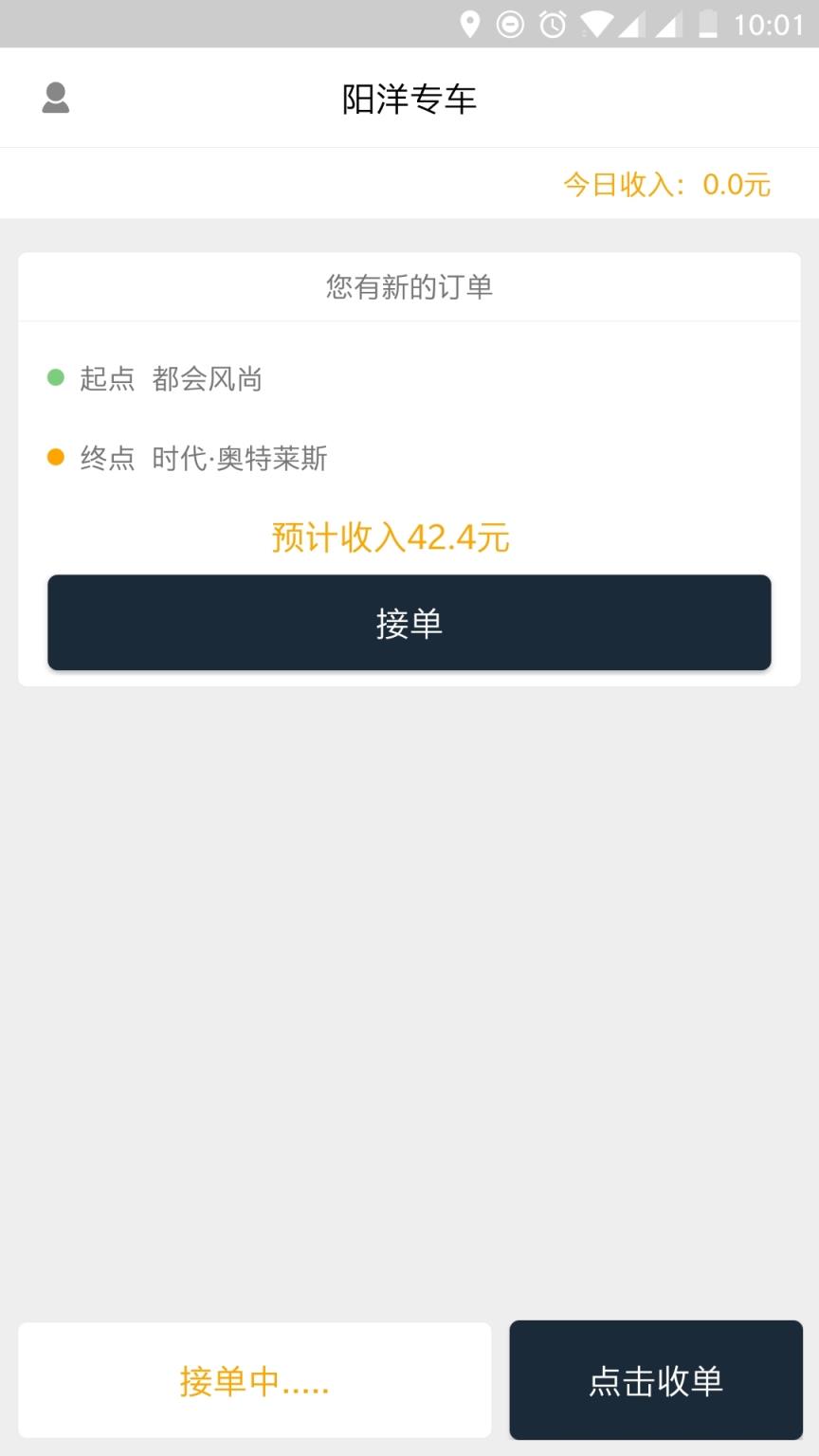This screenshot has height=1456, width=819.
Task: Toggle the green start point dot beside 起点
Action: pyautogui.click(x=54, y=378)
